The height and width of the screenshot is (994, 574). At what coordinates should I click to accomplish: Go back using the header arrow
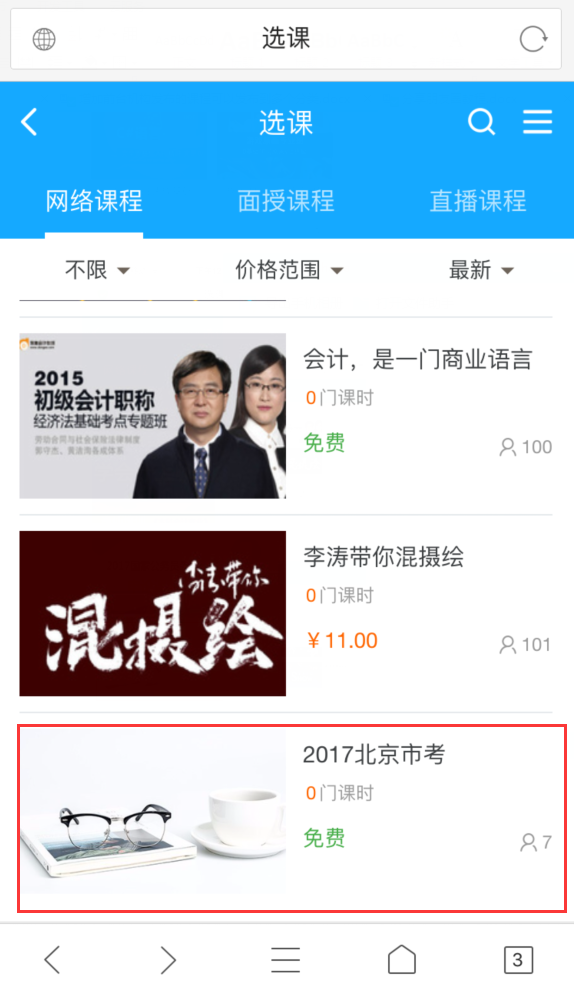pos(29,122)
